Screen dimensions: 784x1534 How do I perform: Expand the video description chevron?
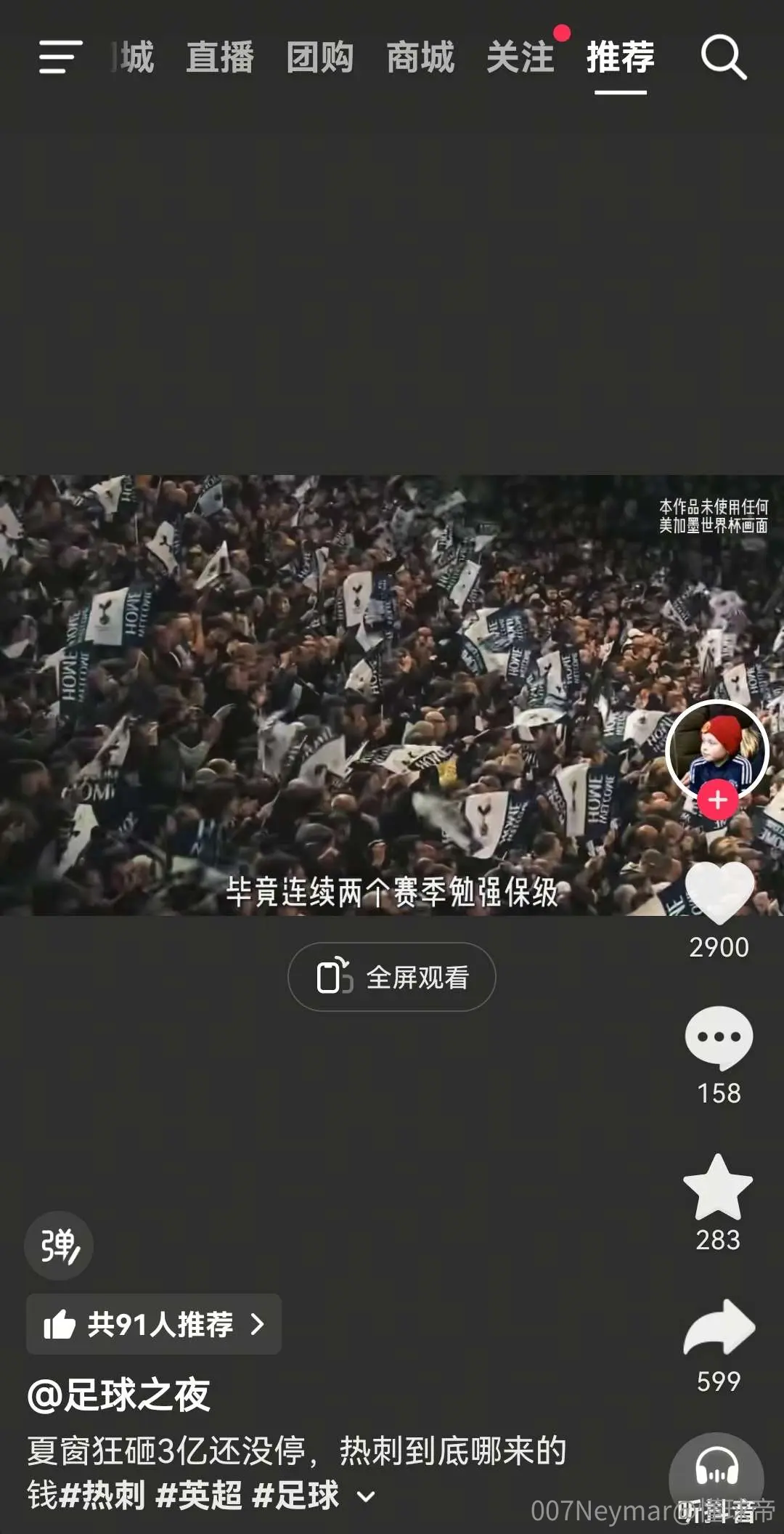click(367, 1496)
